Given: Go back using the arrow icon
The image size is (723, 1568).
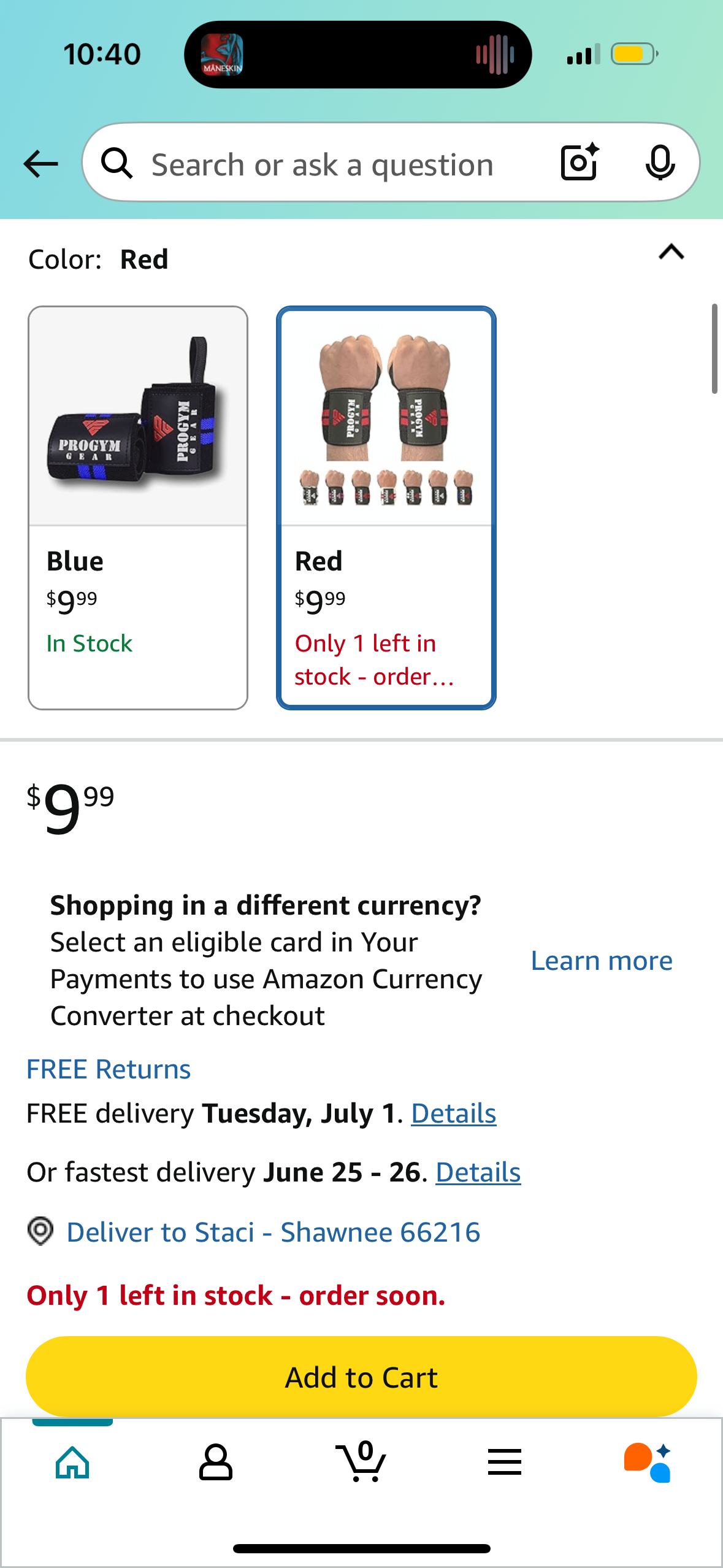Looking at the screenshot, I should (40, 164).
